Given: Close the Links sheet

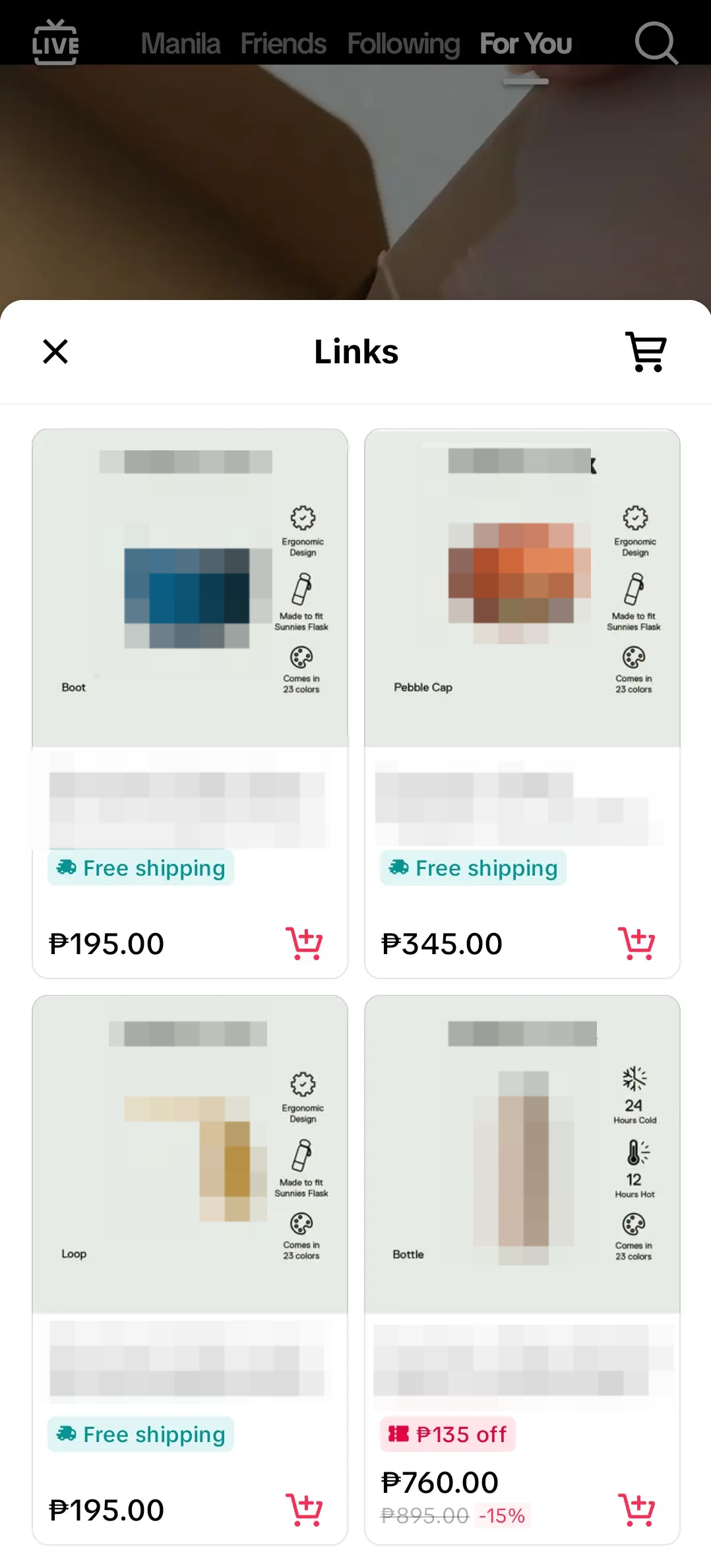Looking at the screenshot, I should [x=55, y=351].
